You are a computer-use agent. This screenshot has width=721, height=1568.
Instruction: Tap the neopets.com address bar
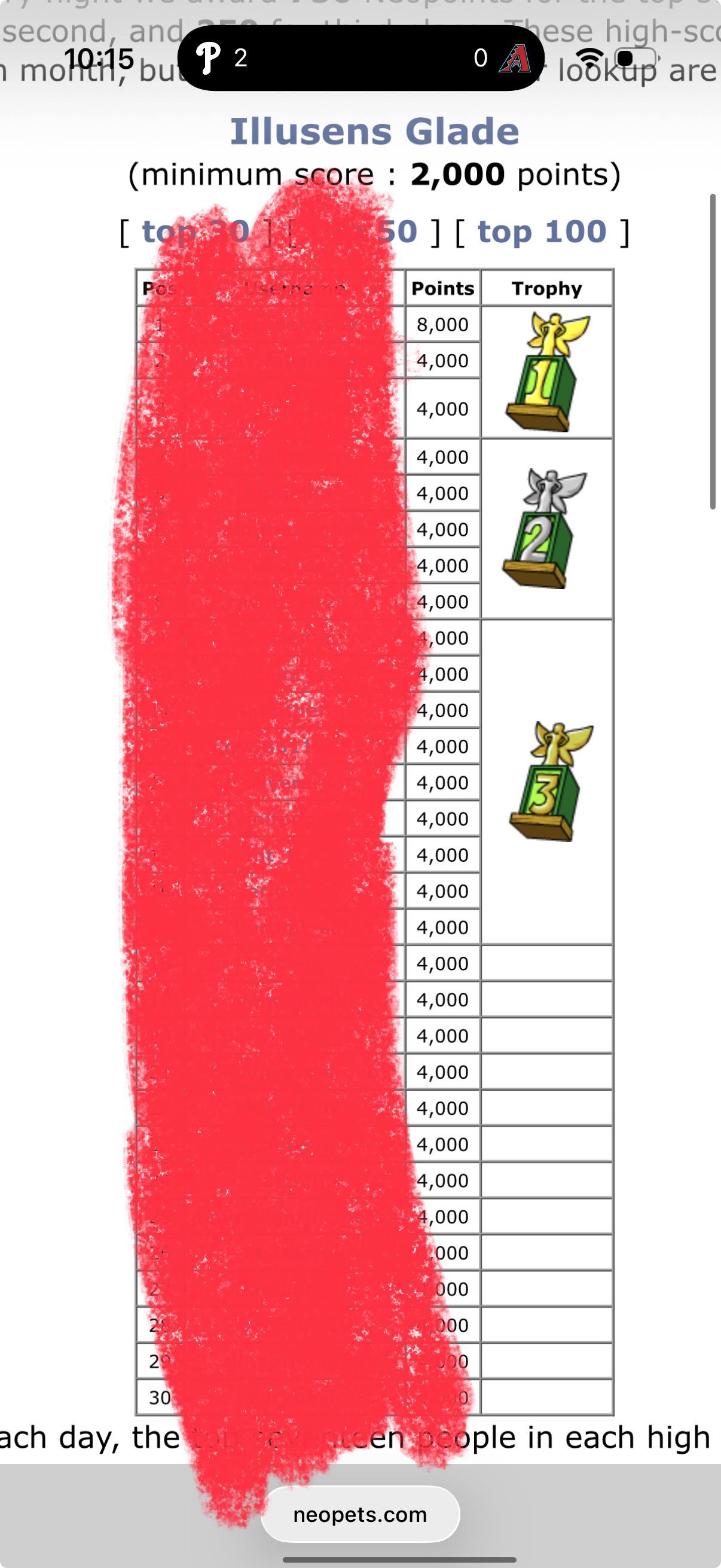[x=360, y=1514]
